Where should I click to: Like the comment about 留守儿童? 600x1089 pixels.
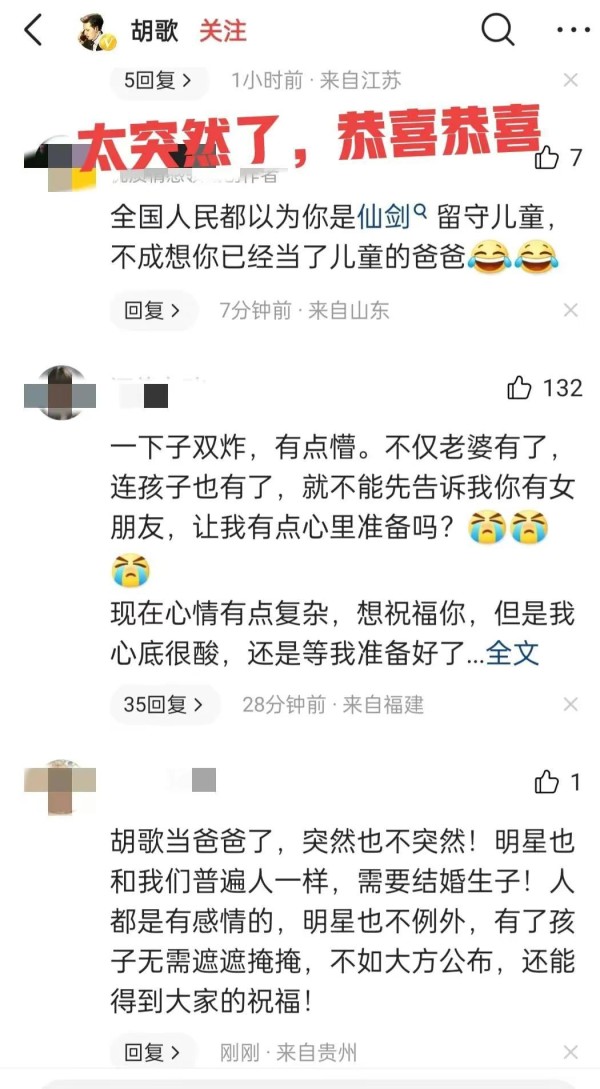pyautogui.click(x=547, y=157)
